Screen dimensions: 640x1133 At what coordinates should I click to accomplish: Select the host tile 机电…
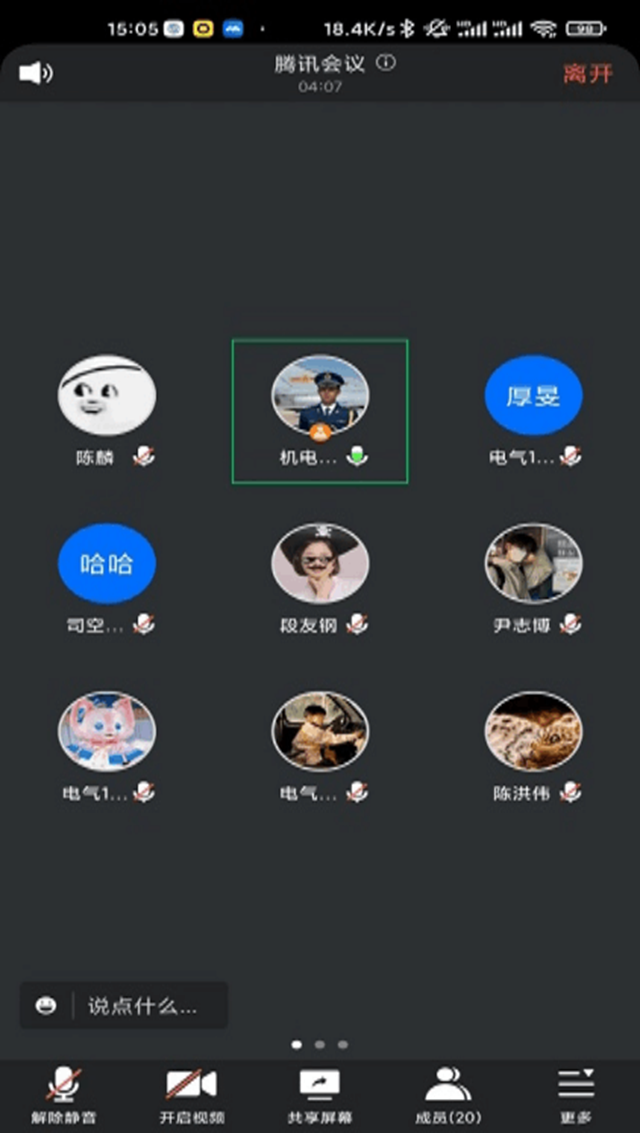tap(320, 410)
